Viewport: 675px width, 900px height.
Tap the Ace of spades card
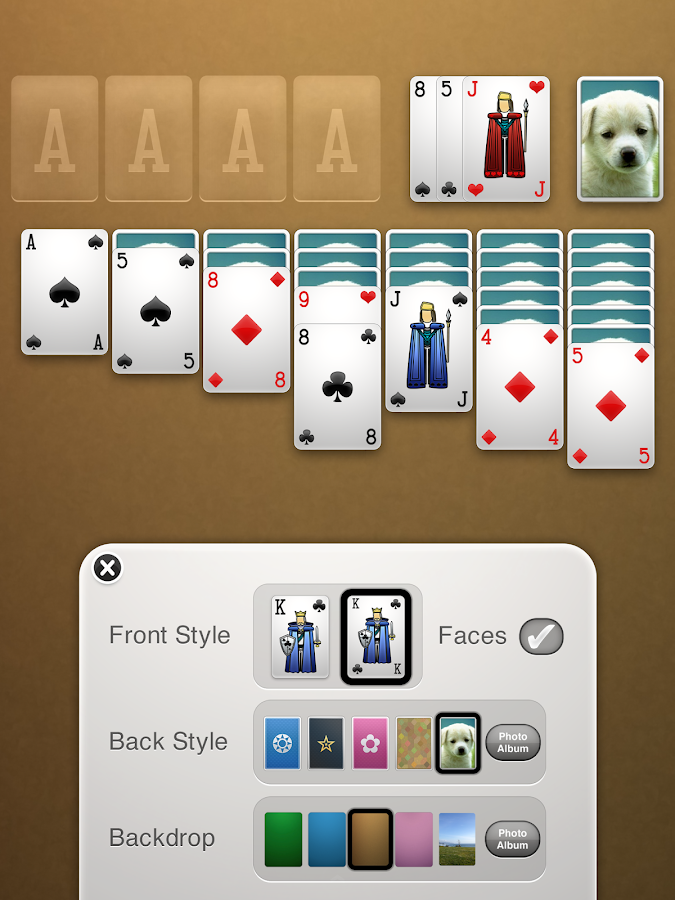click(64, 292)
